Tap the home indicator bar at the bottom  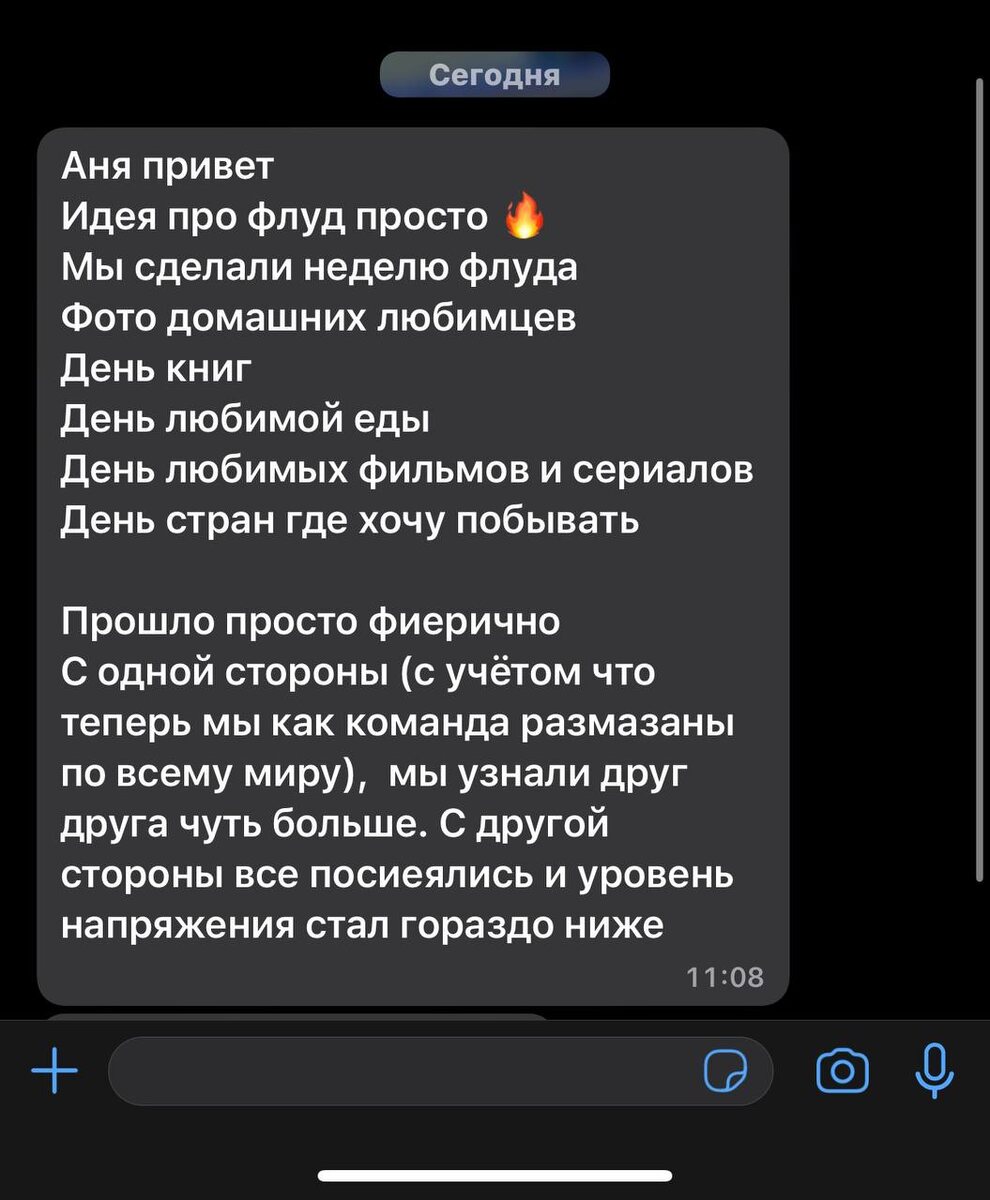click(x=495, y=1175)
